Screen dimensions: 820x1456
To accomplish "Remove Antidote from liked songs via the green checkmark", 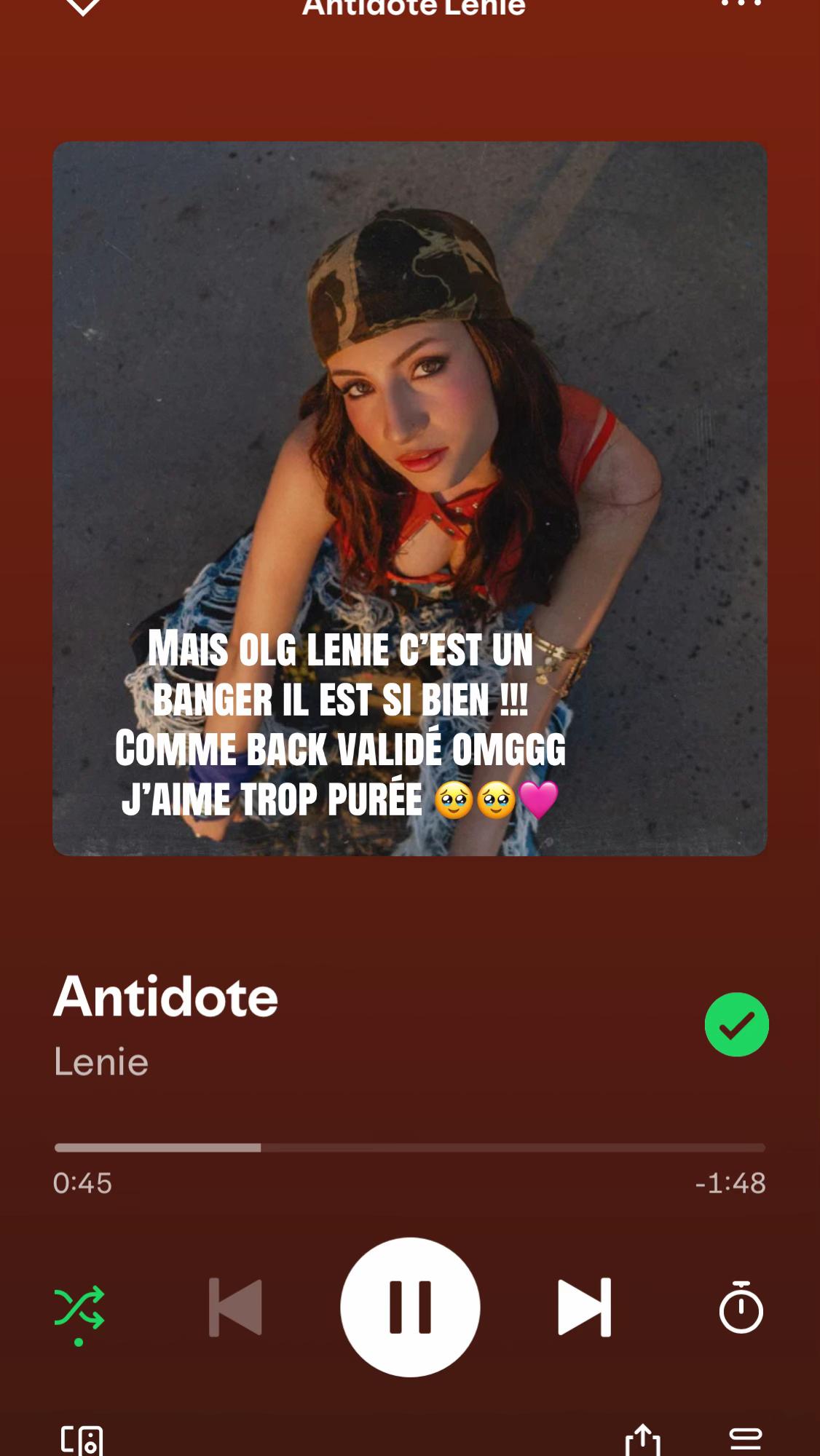I will click(736, 1024).
